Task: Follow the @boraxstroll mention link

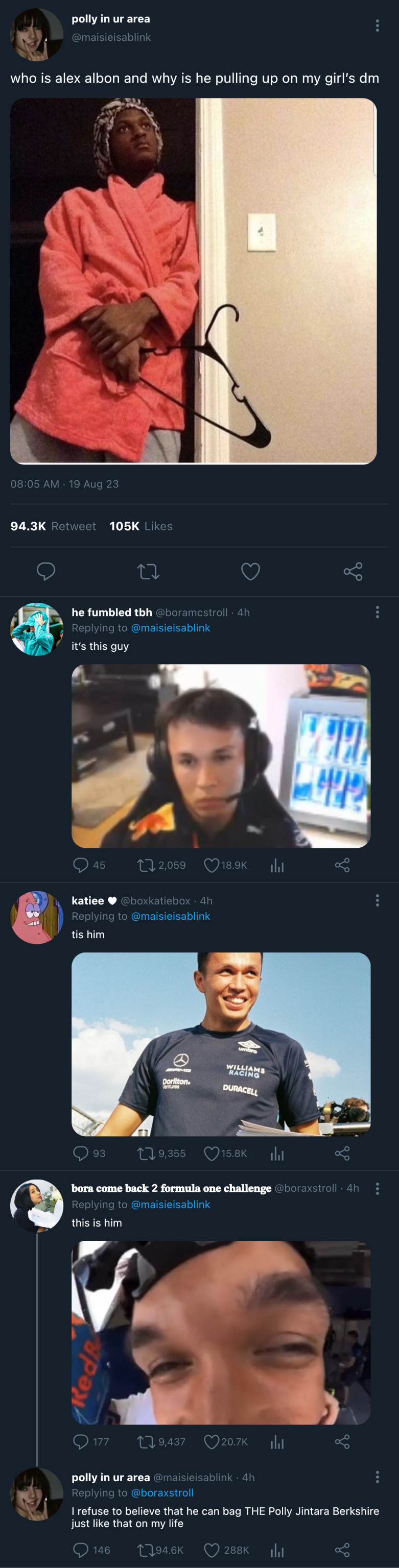Action: pos(162,1492)
